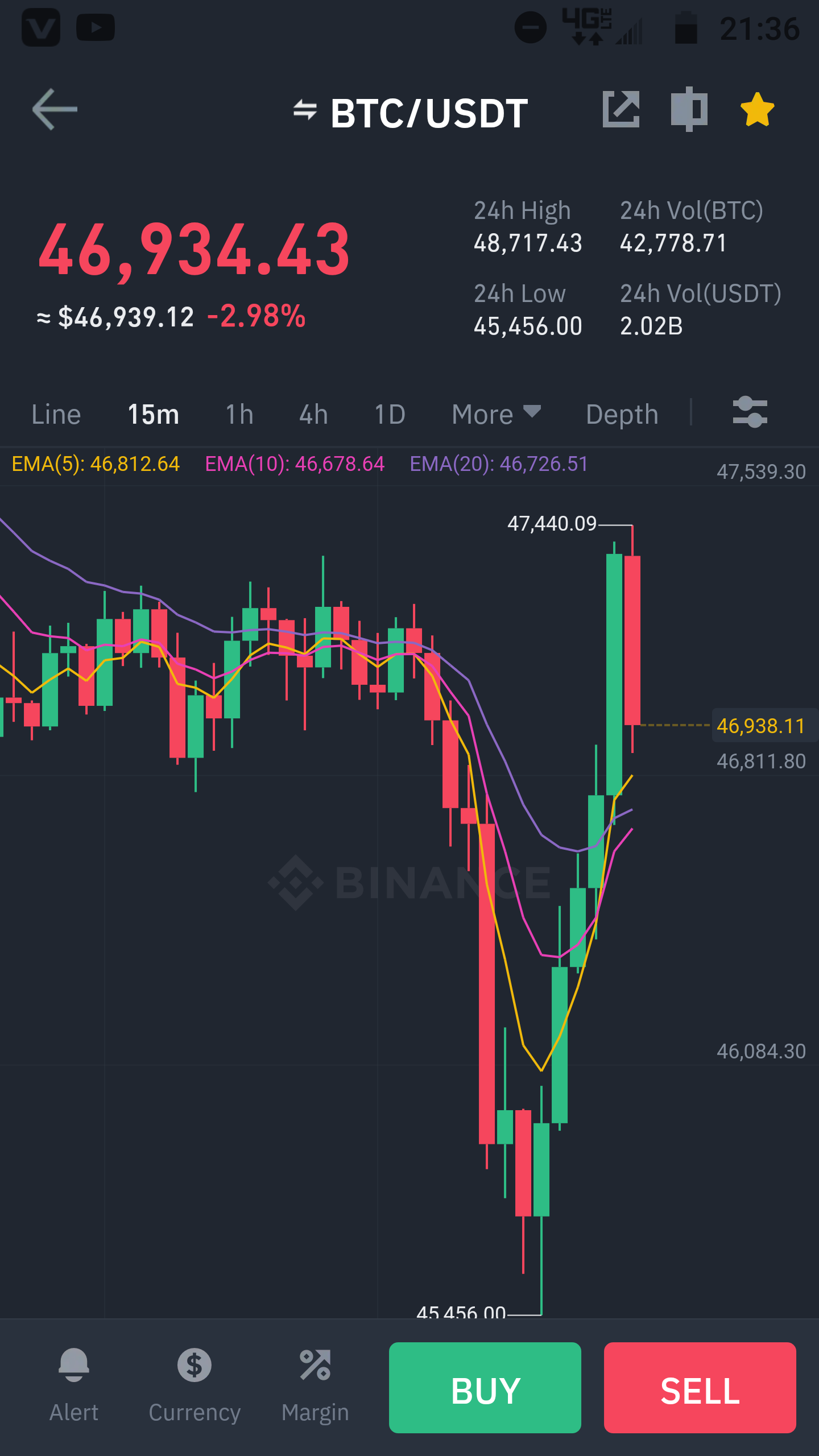
Task: Select the 1D interval
Action: (x=390, y=414)
